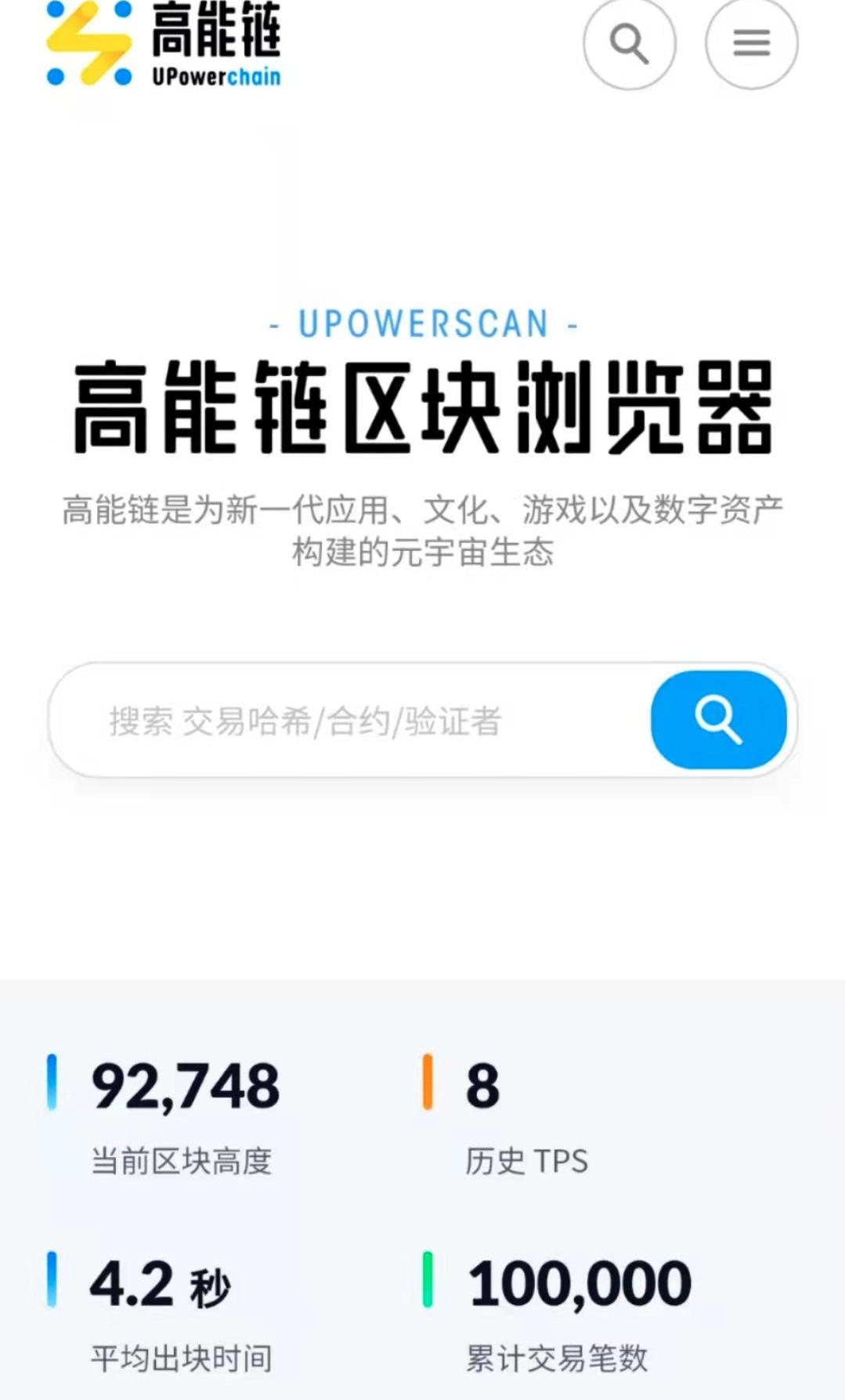Screen dimensions: 845x1400
Task: Open the UPowerchain home logo
Action: 164,43
